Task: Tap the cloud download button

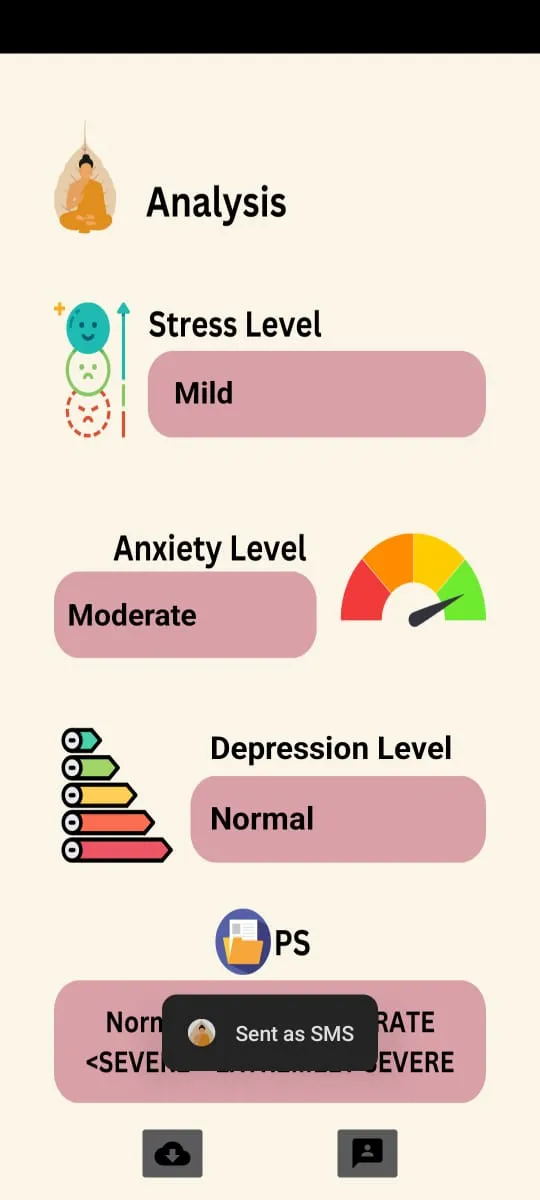Action: pos(172,1153)
